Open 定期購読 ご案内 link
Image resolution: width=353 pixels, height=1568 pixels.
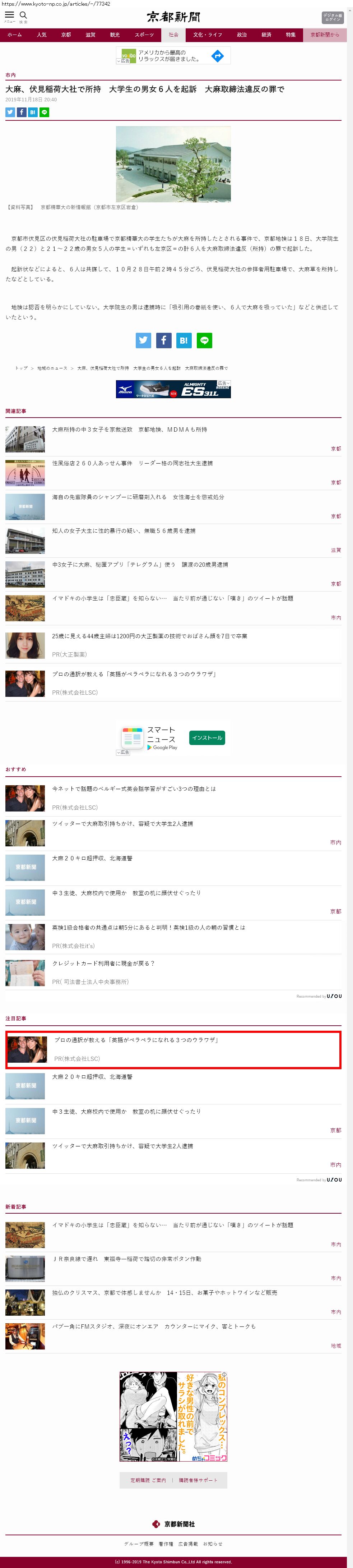point(148,1480)
